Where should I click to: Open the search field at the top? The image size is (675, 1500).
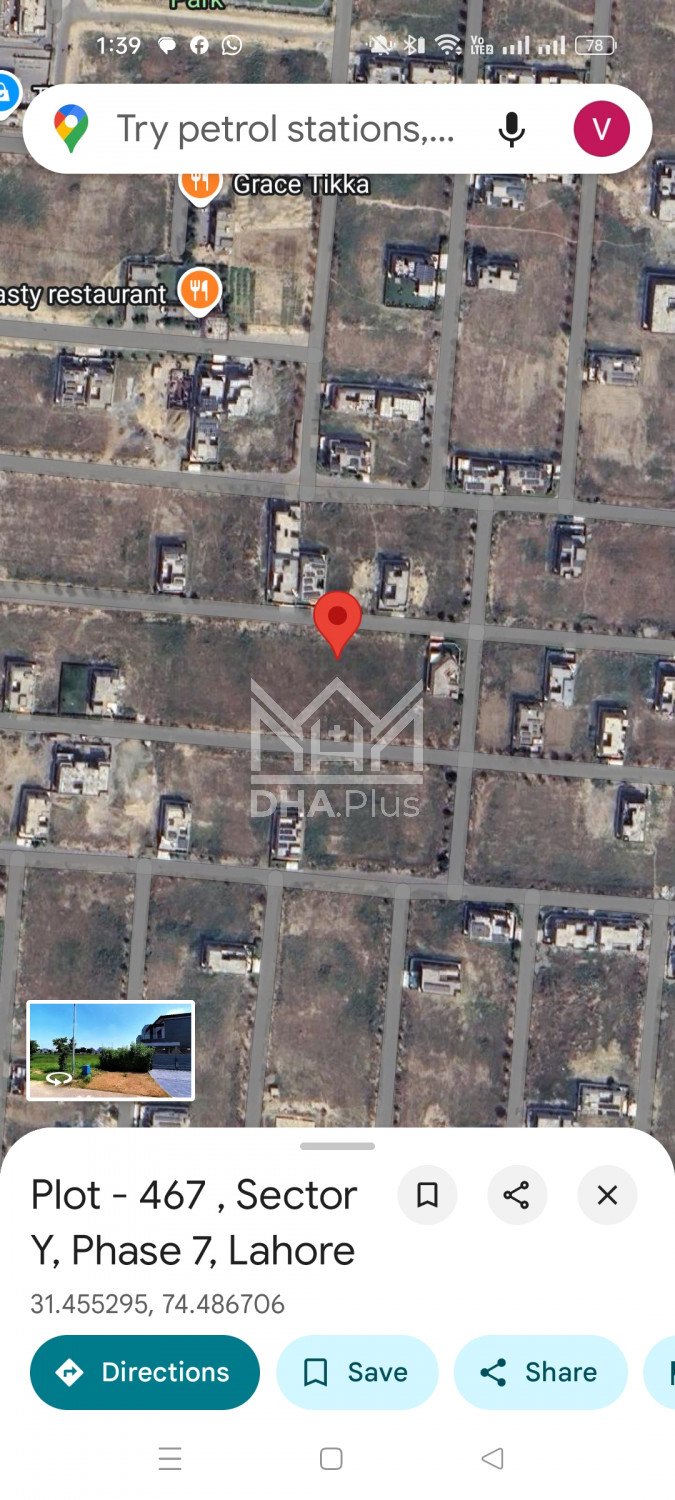285,129
